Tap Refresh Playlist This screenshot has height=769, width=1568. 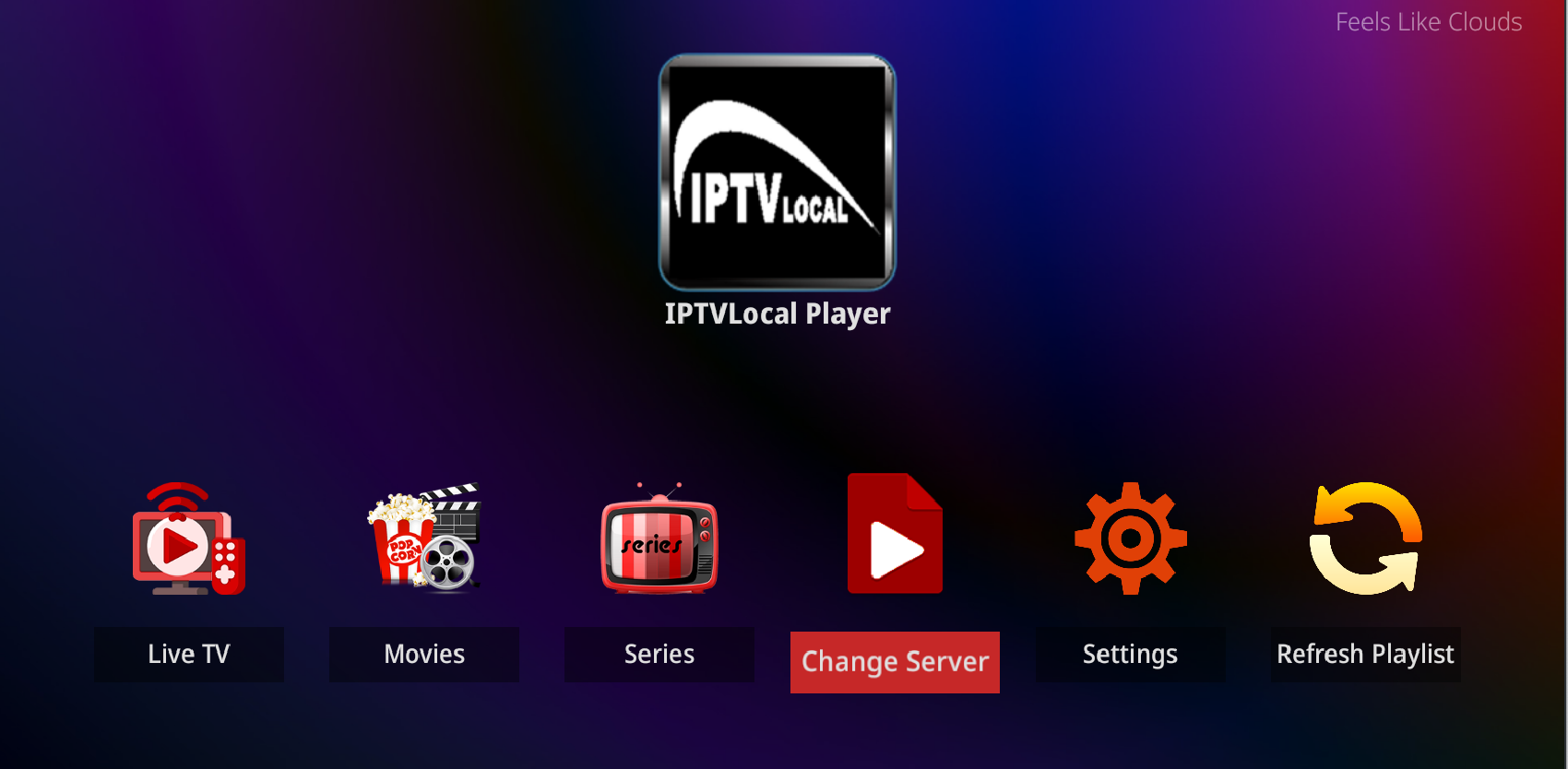click(x=1365, y=654)
